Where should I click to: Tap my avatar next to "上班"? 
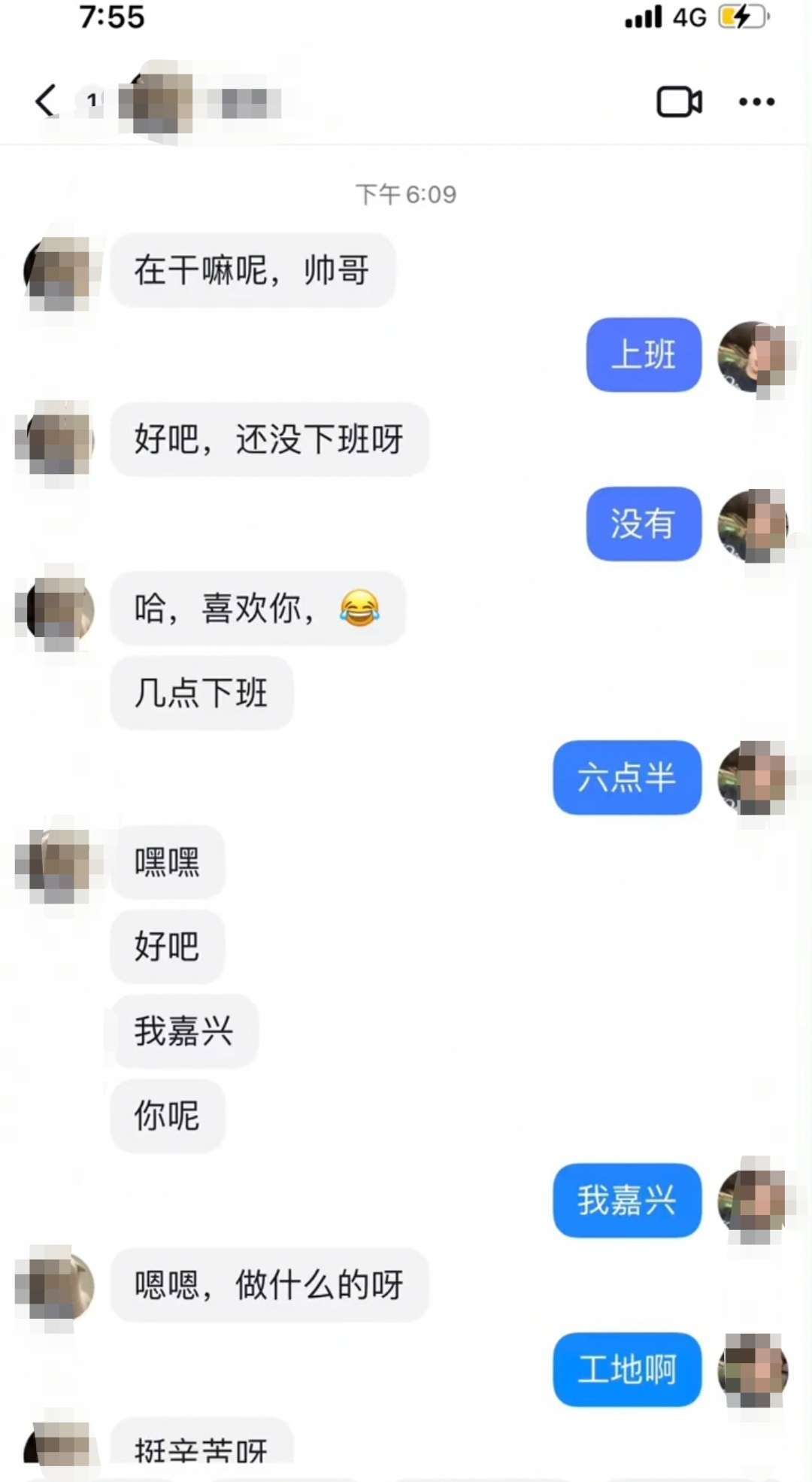(x=753, y=357)
